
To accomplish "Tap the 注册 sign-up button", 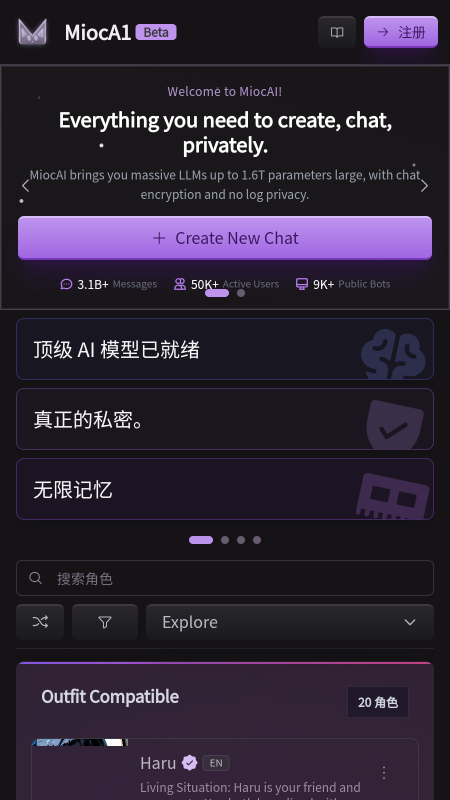I will click(401, 32).
